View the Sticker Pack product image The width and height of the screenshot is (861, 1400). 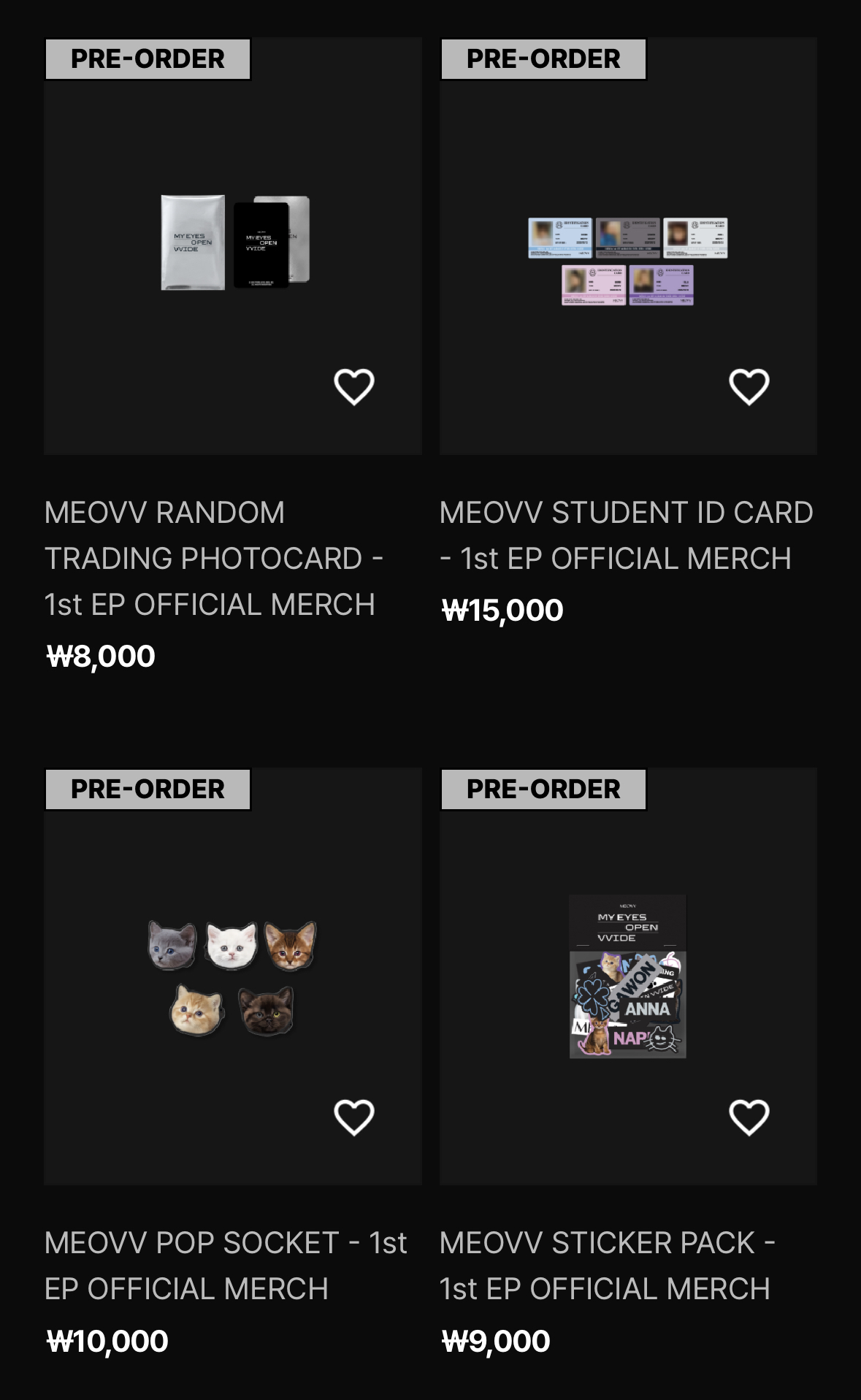point(628,976)
